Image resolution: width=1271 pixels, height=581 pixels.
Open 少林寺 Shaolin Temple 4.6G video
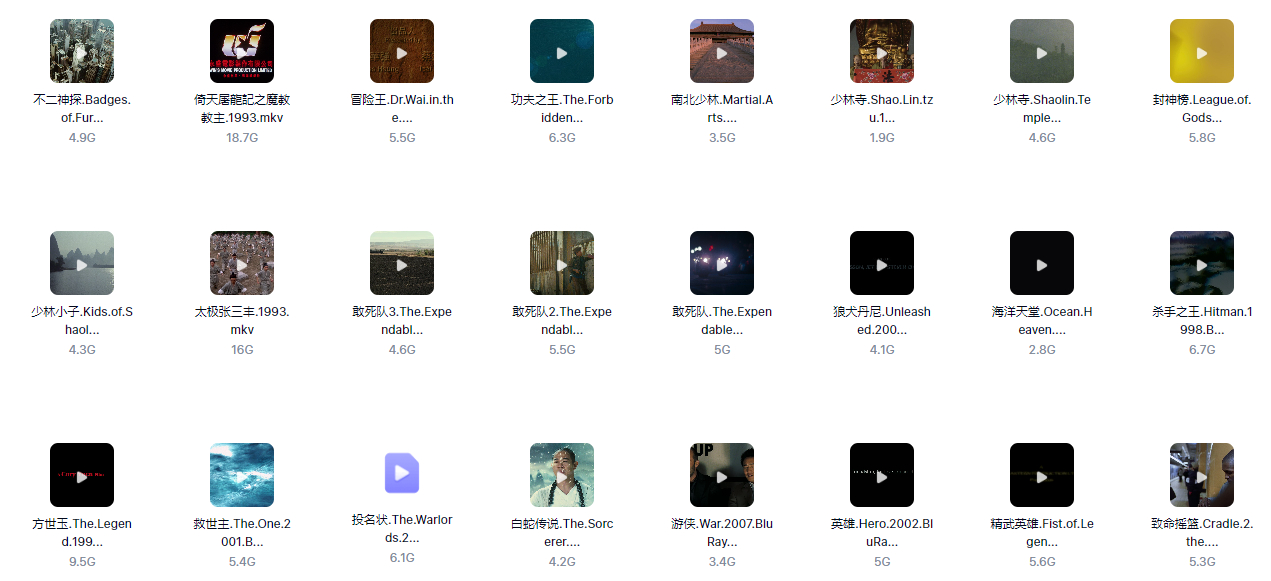1042,51
